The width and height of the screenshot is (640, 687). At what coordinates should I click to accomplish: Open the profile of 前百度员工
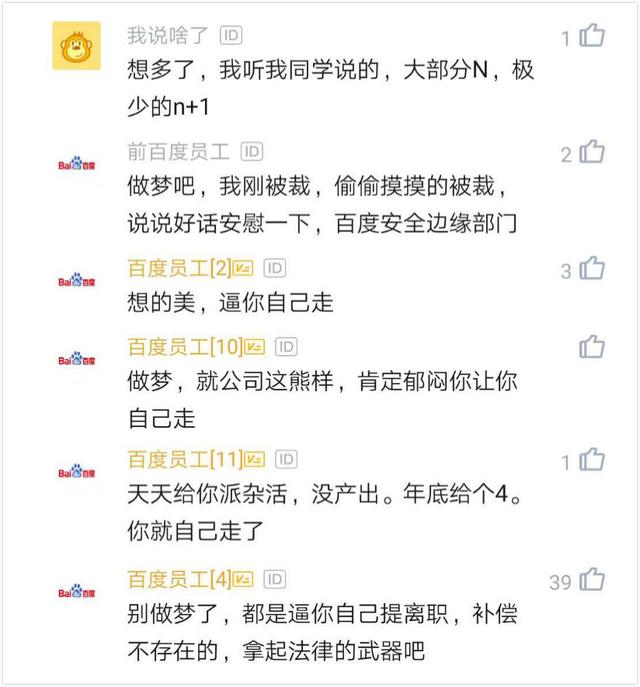tap(178, 152)
